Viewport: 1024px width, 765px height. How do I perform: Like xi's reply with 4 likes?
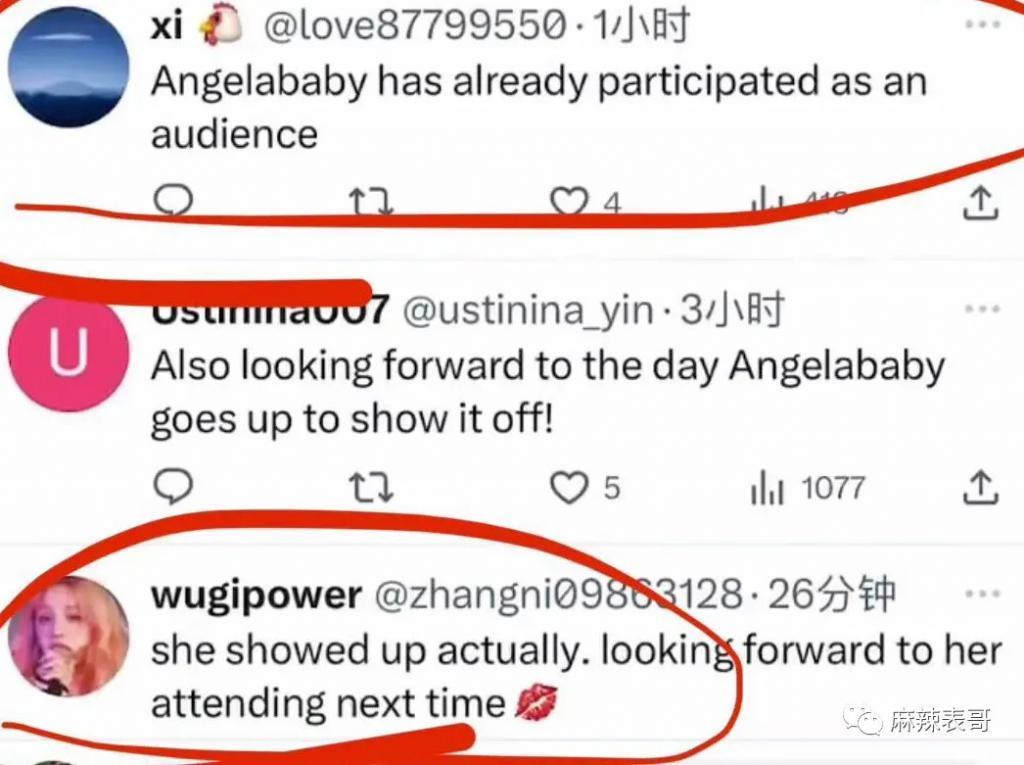coord(570,205)
